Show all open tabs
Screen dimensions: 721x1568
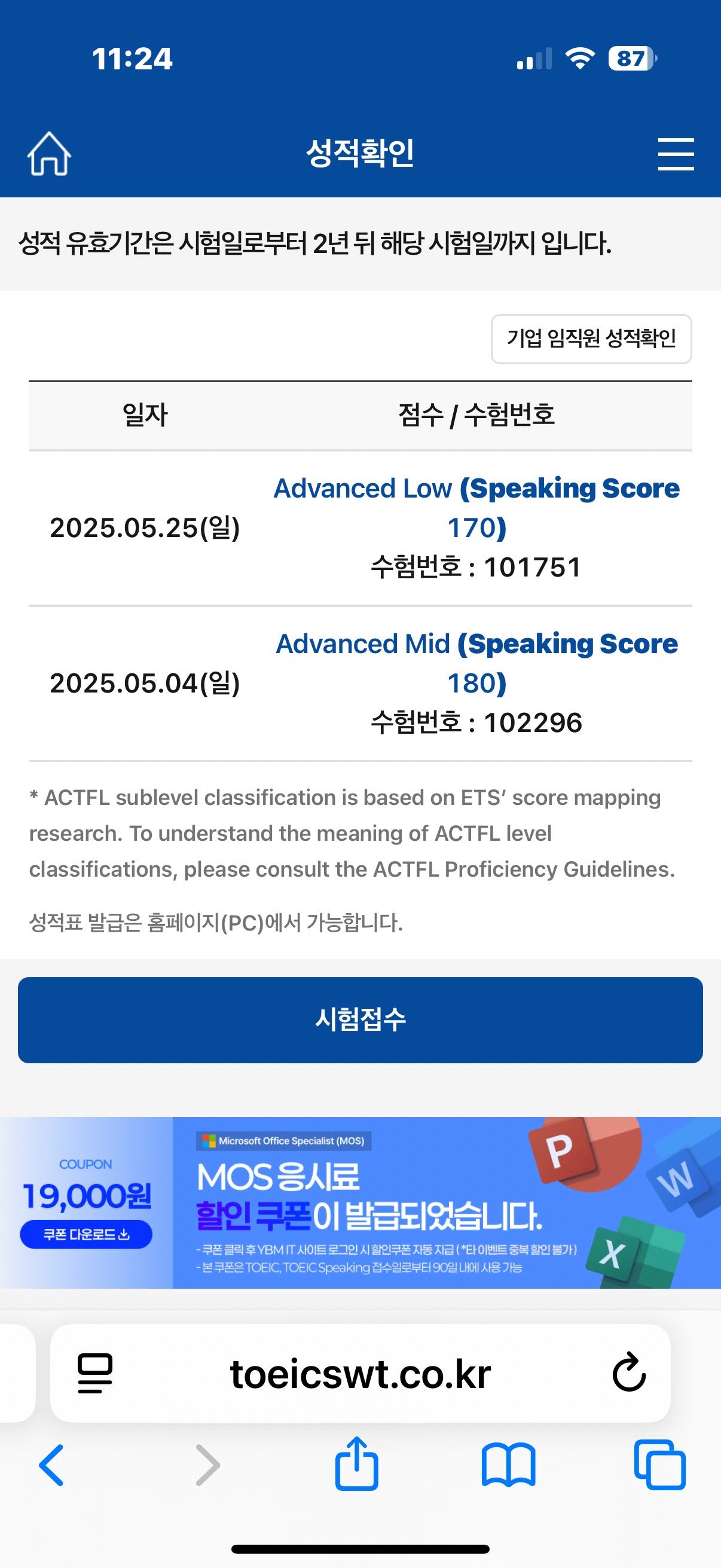(659, 1465)
